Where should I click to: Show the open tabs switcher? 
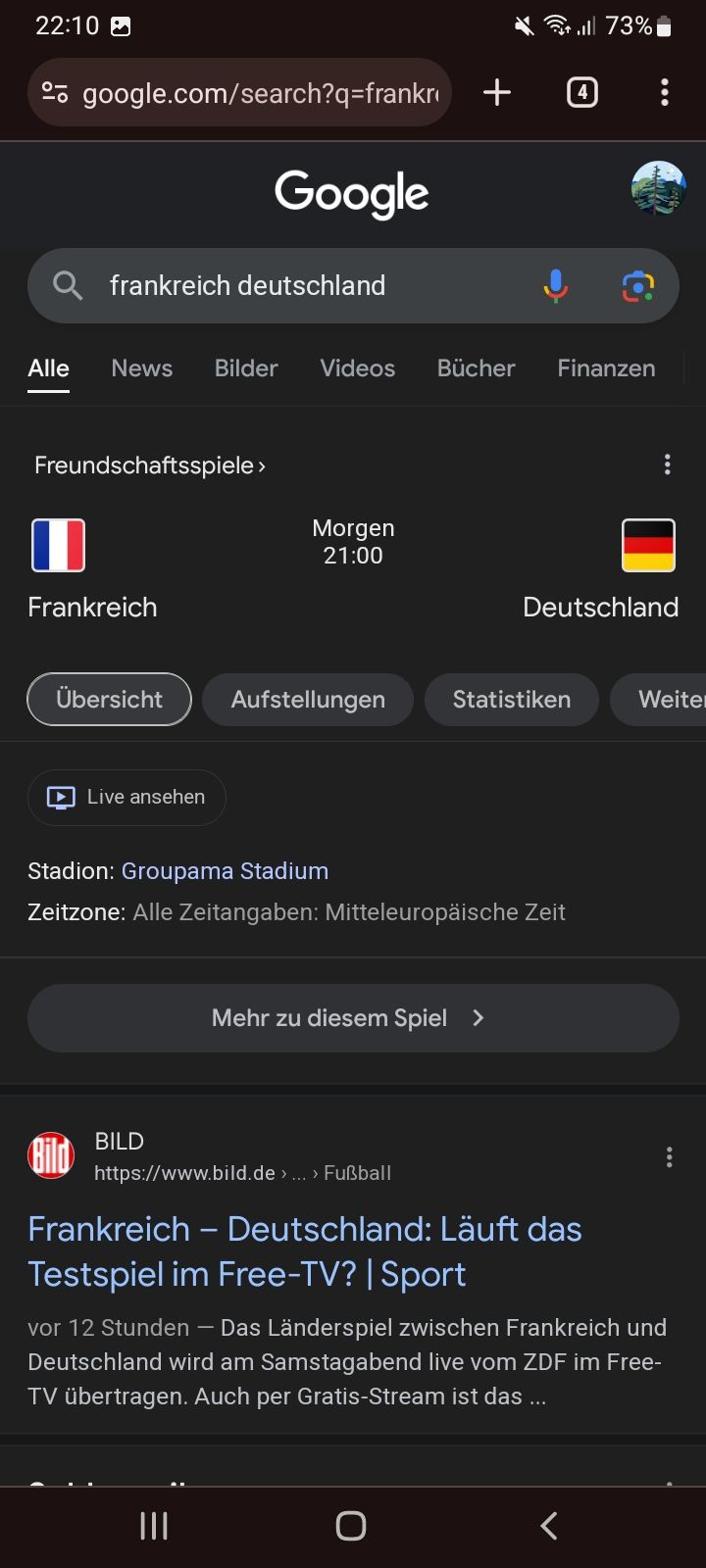[581, 93]
